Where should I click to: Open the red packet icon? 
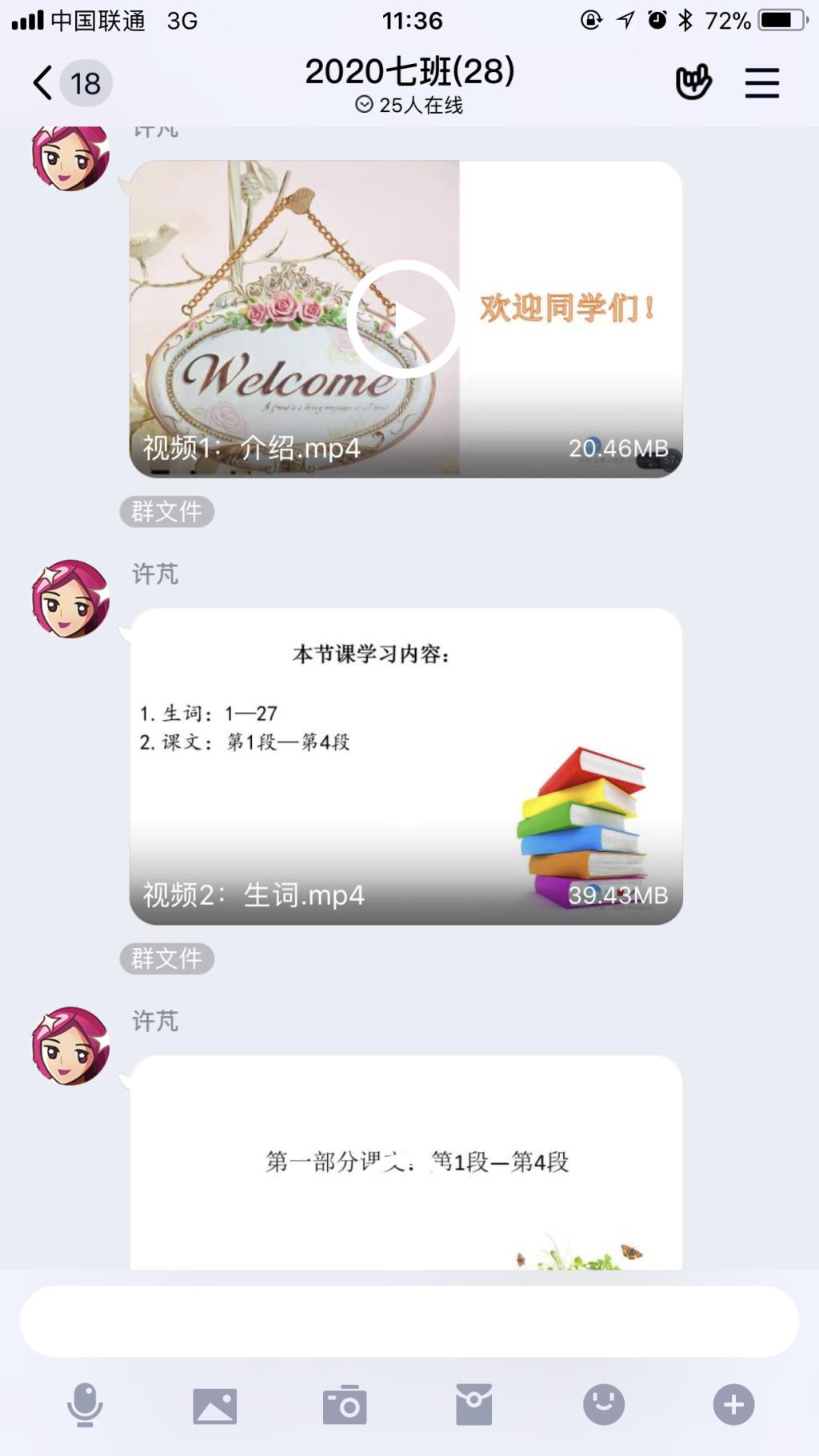474,1405
